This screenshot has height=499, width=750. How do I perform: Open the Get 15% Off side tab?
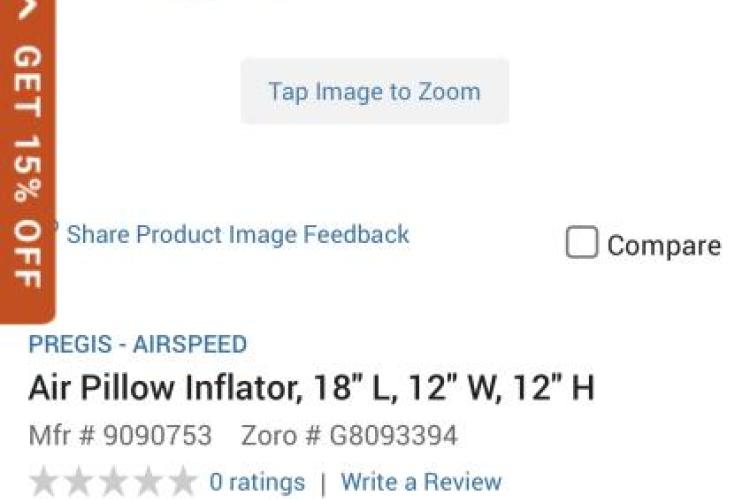point(26,160)
